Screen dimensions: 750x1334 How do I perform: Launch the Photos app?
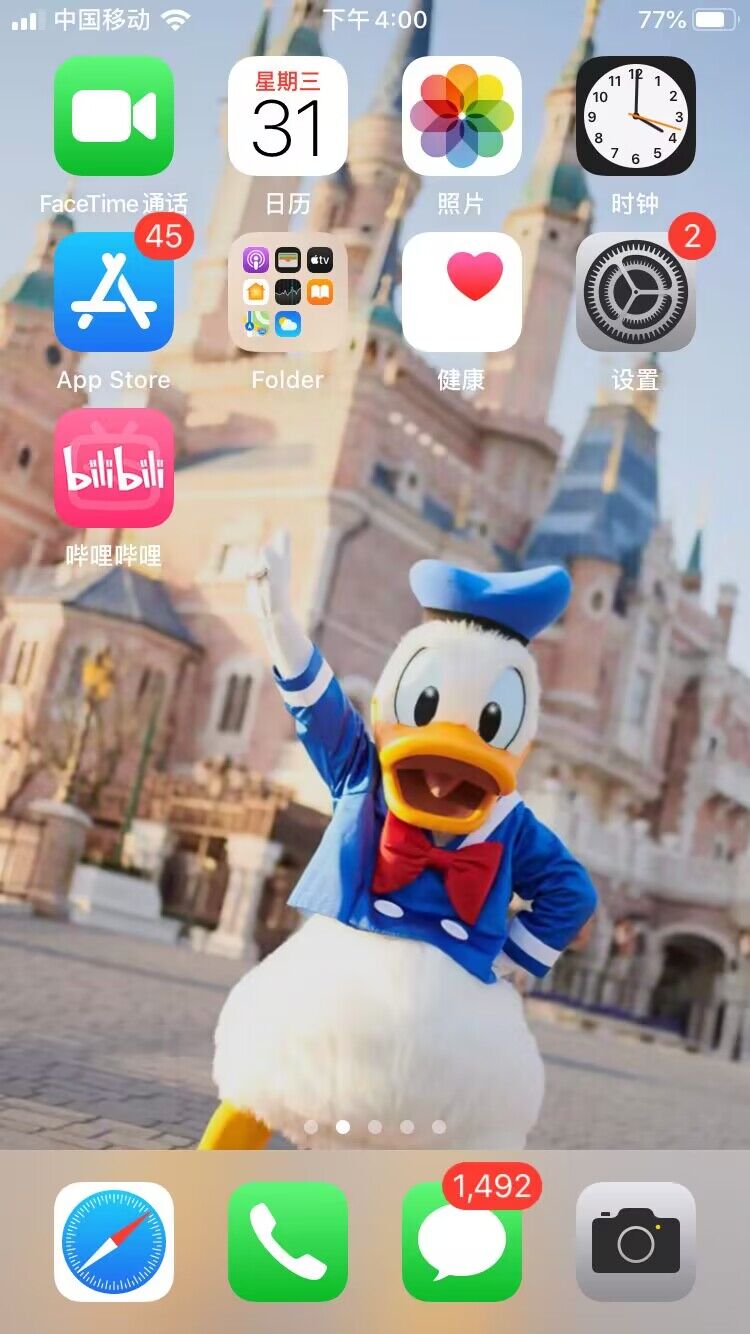(462, 116)
